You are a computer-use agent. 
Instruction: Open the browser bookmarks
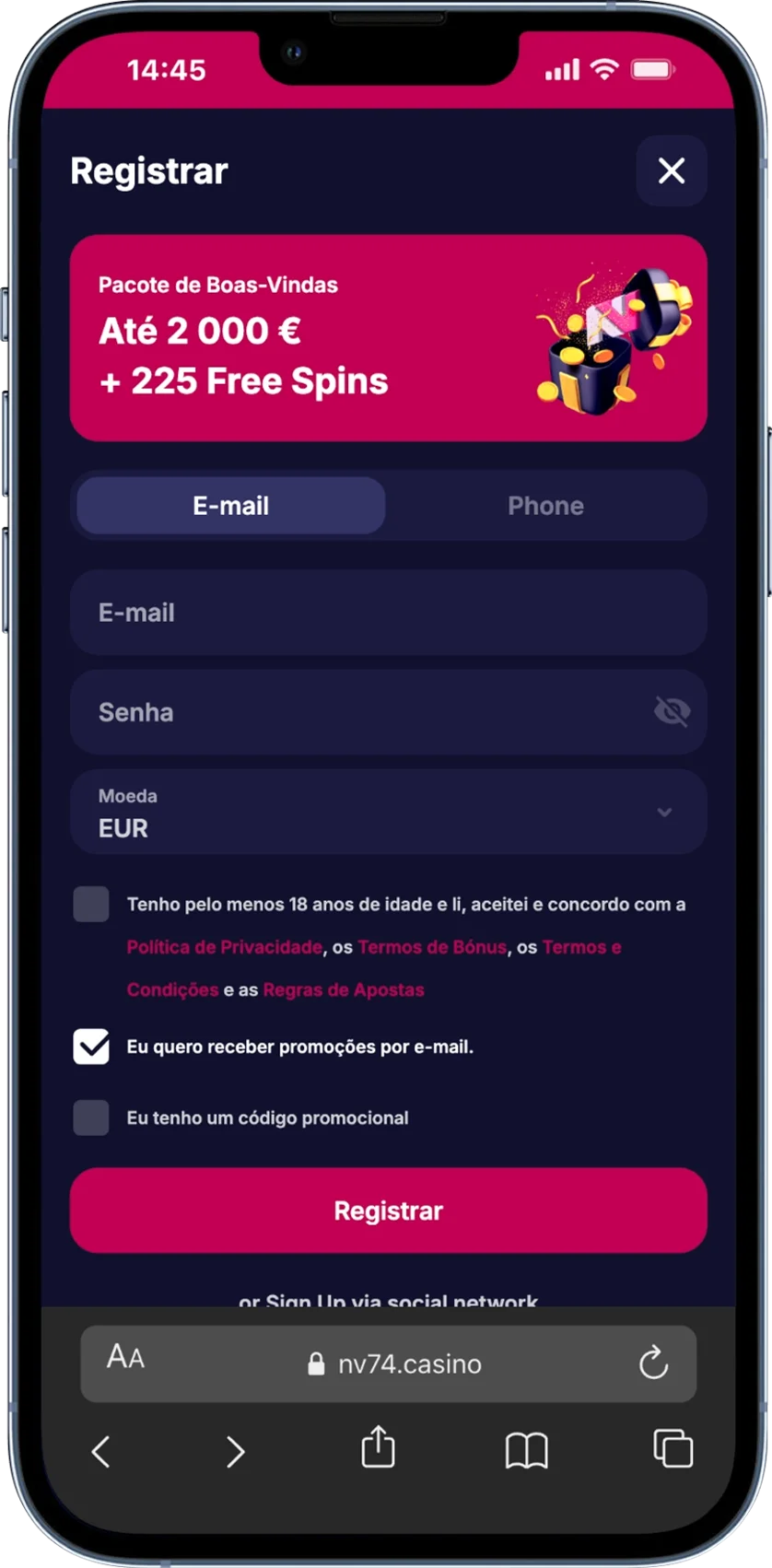pos(526,1450)
